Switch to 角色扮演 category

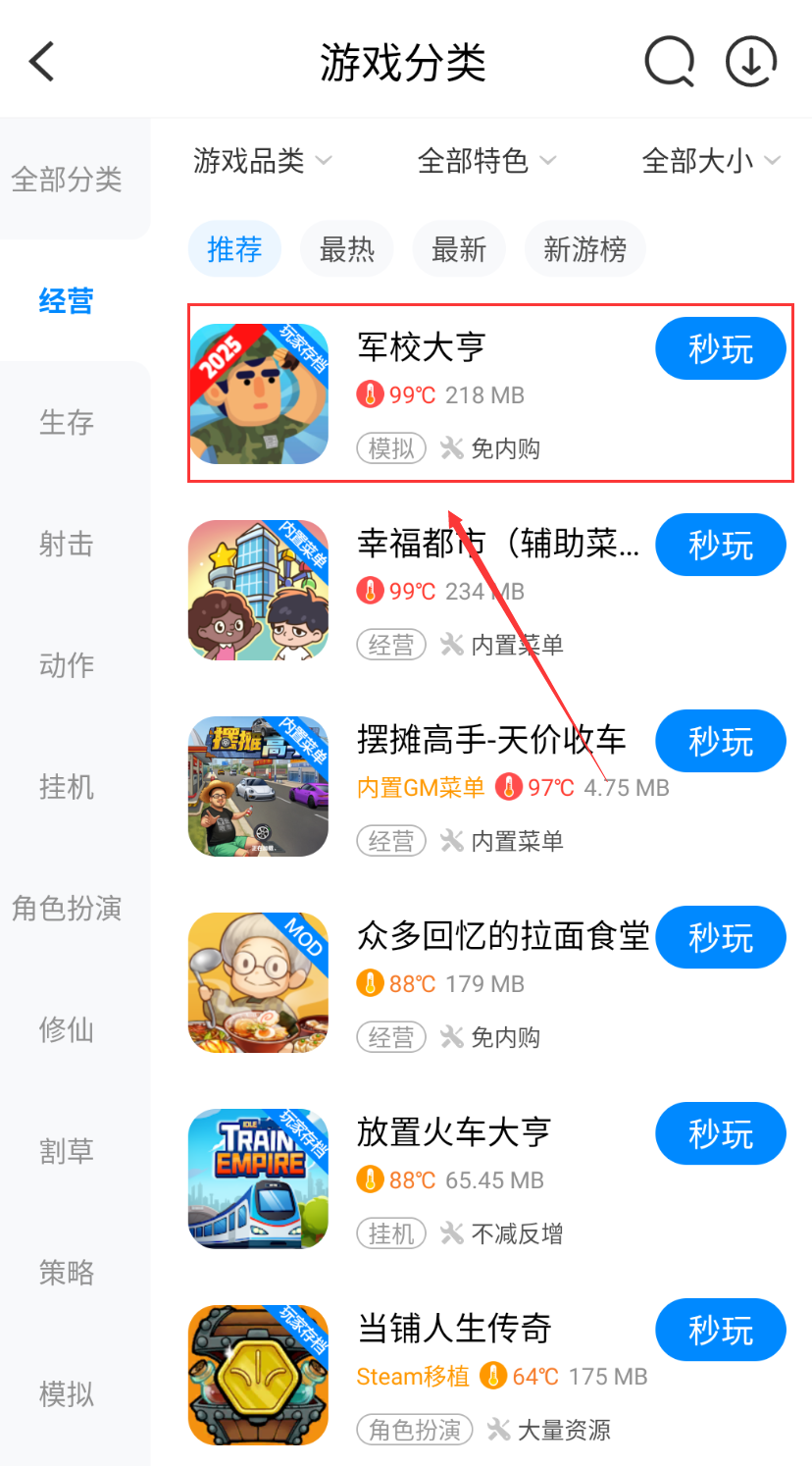point(67,908)
